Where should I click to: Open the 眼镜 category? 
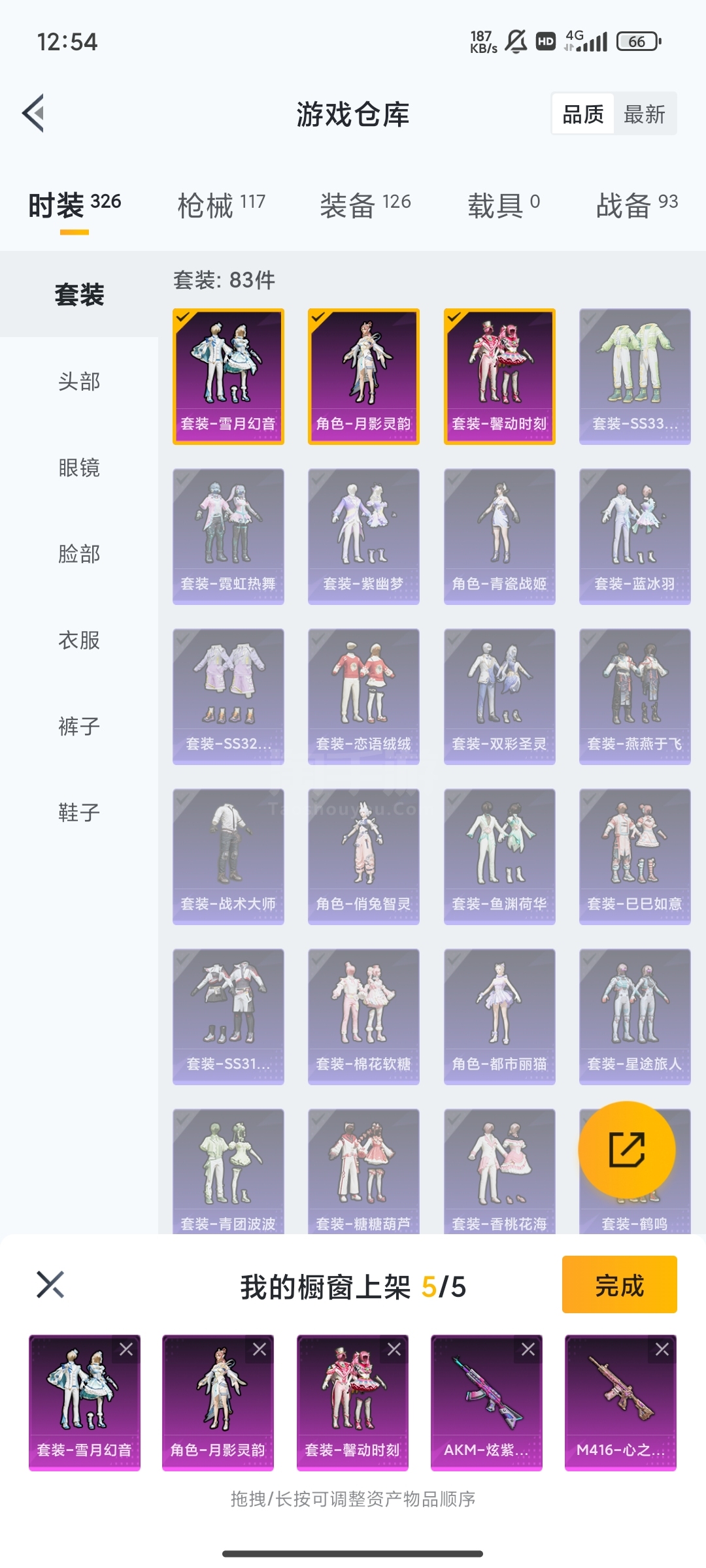79,468
